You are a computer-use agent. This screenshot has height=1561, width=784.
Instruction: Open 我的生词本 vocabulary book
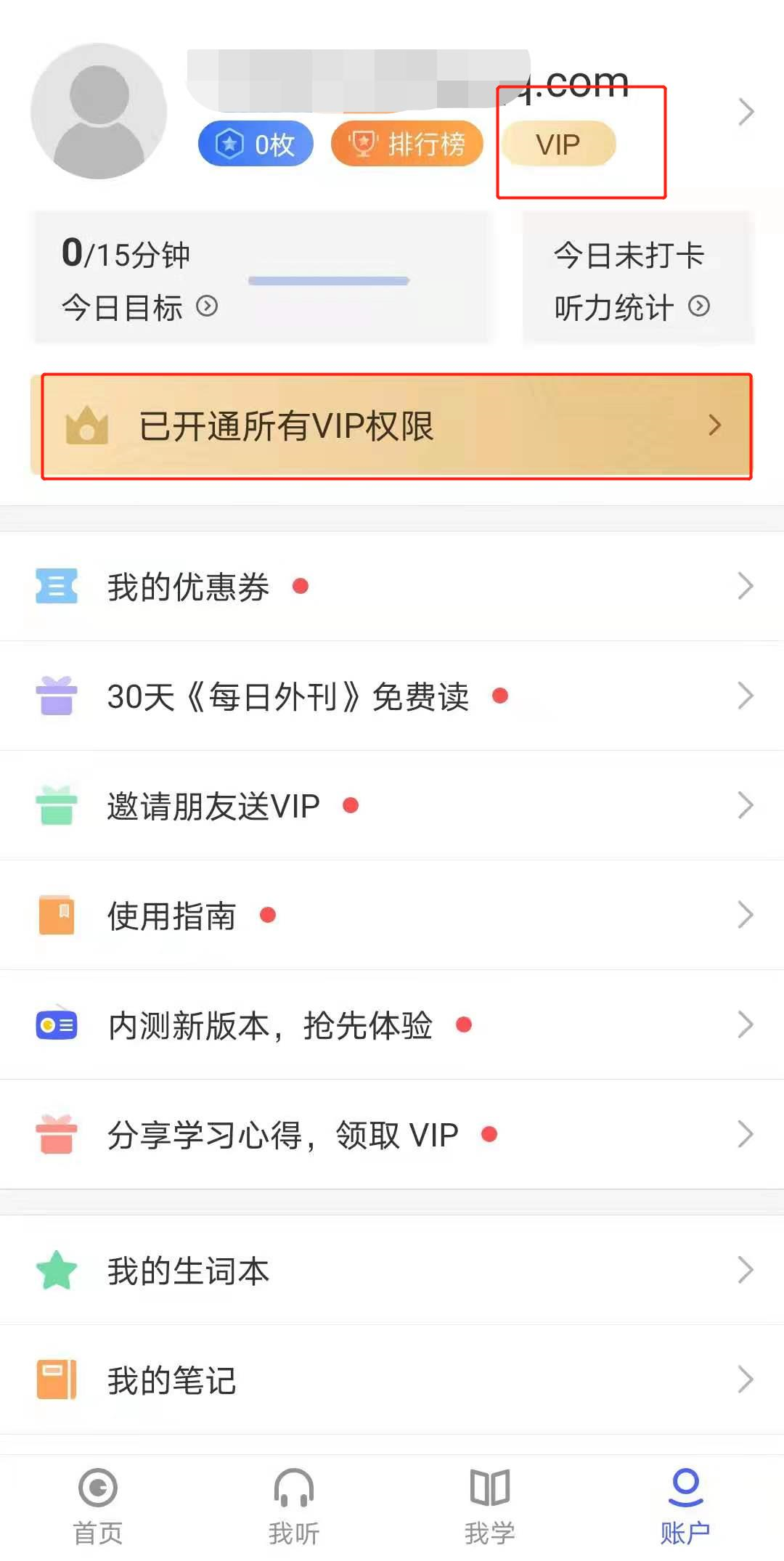coord(392,1270)
